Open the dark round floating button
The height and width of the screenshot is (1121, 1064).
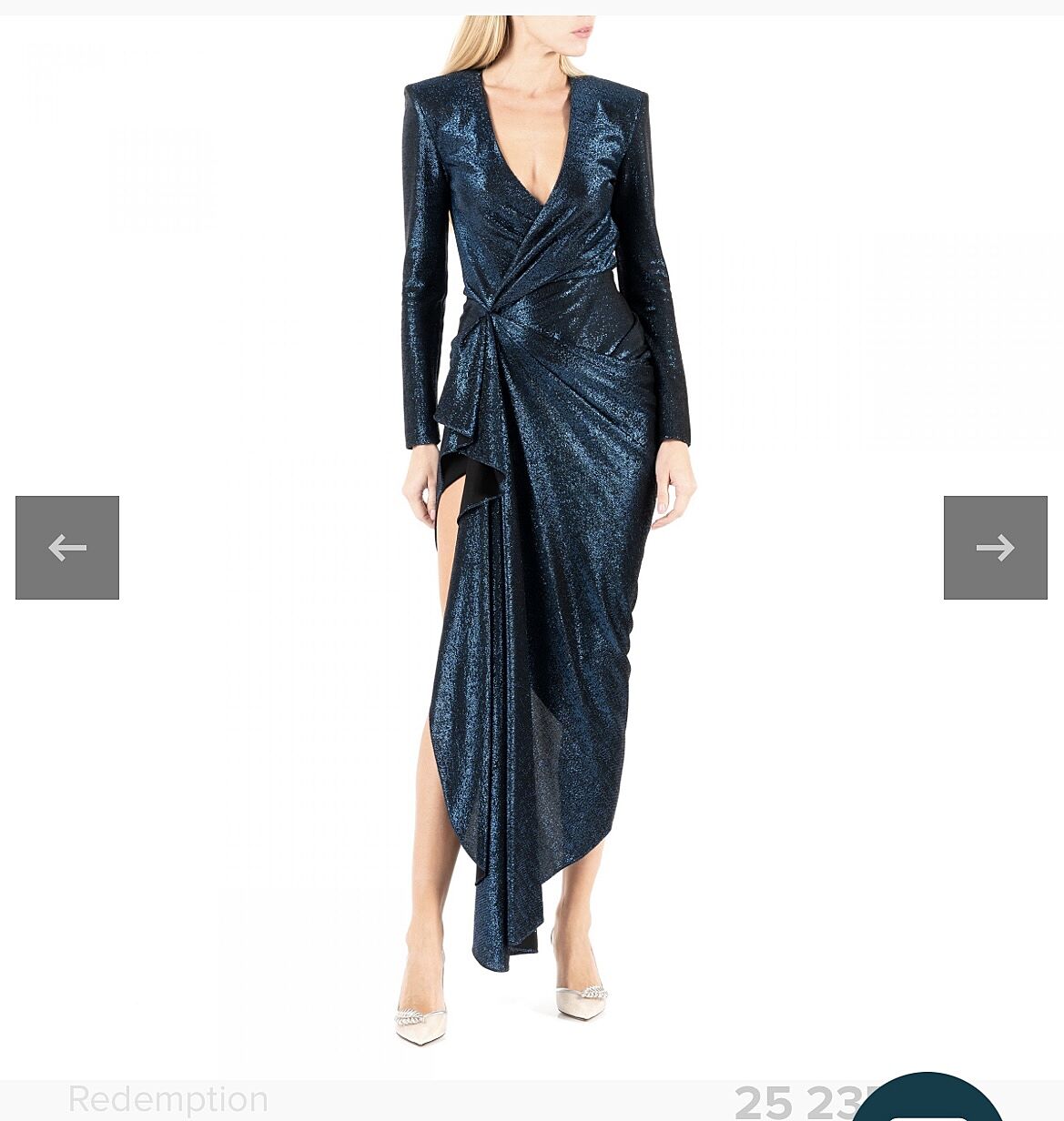927,1103
